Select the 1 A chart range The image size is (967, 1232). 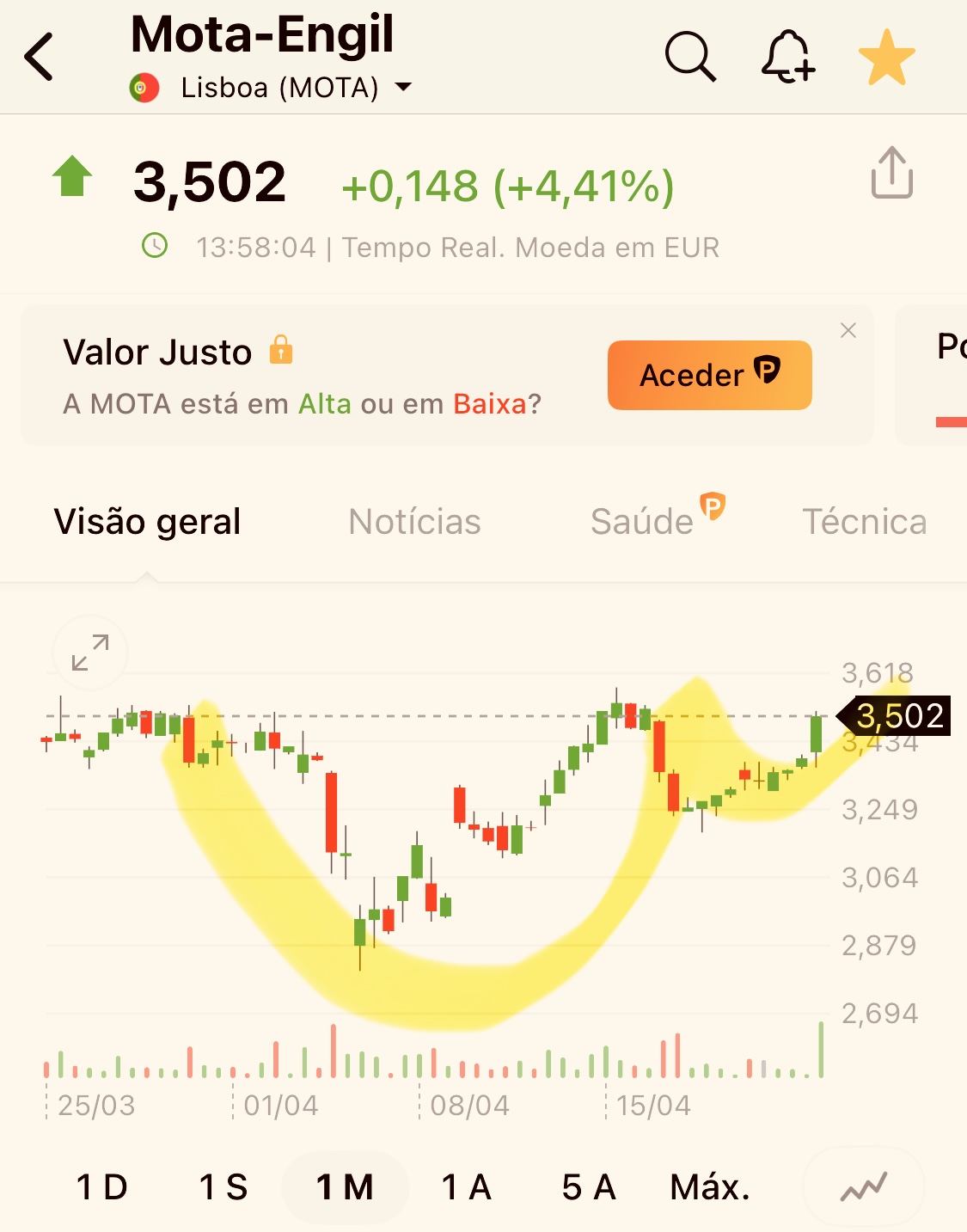click(466, 1187)
